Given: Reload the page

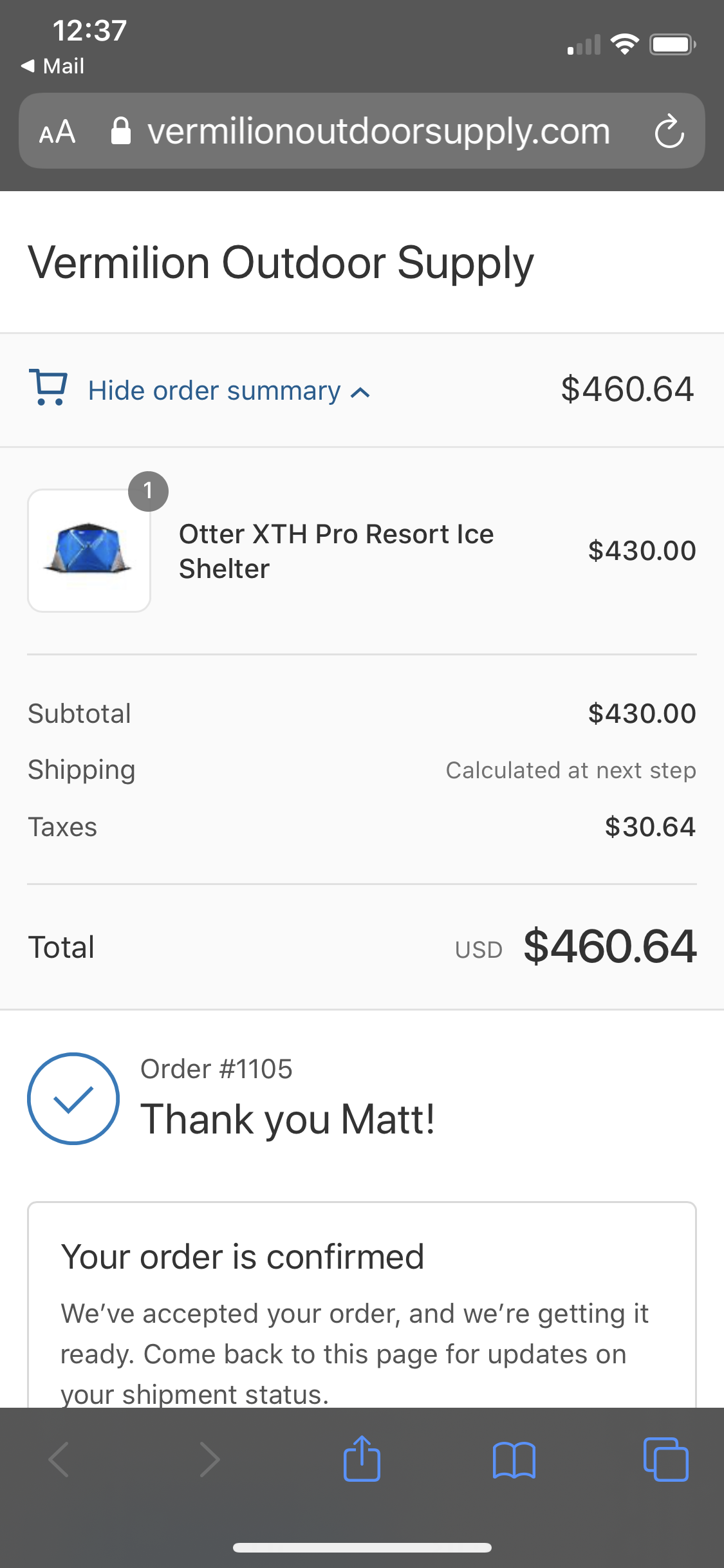Looking at the screenshot, I should 669,131.
